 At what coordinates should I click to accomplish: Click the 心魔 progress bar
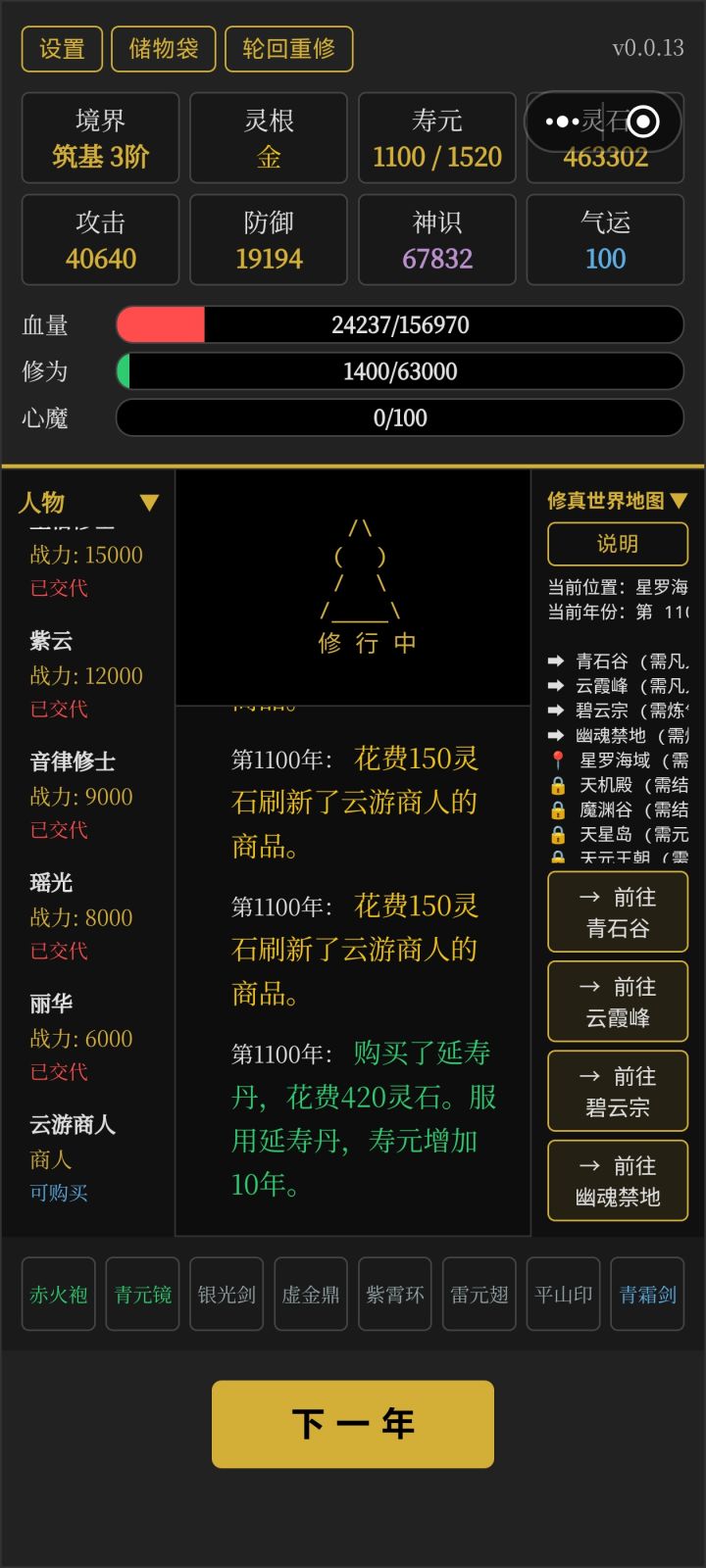[399, 417]
